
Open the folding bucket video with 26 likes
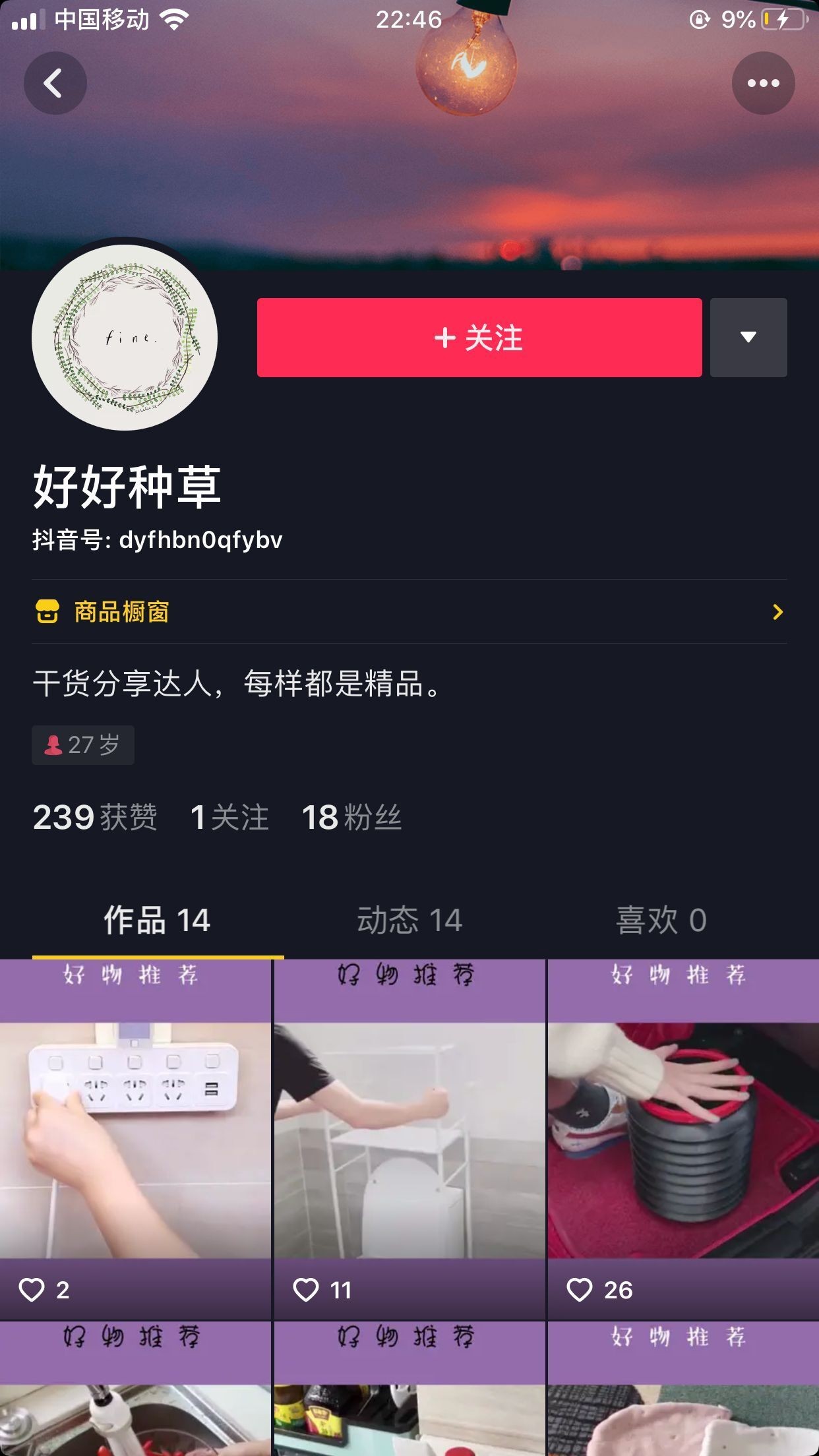click(683, 1139)
